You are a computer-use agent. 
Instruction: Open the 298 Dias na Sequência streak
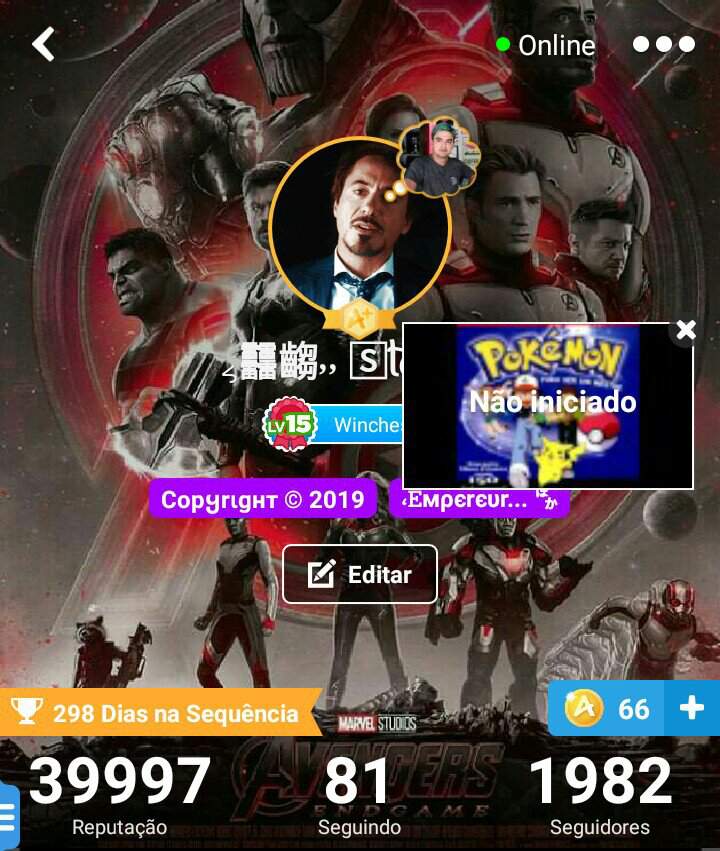pos(160,713)
